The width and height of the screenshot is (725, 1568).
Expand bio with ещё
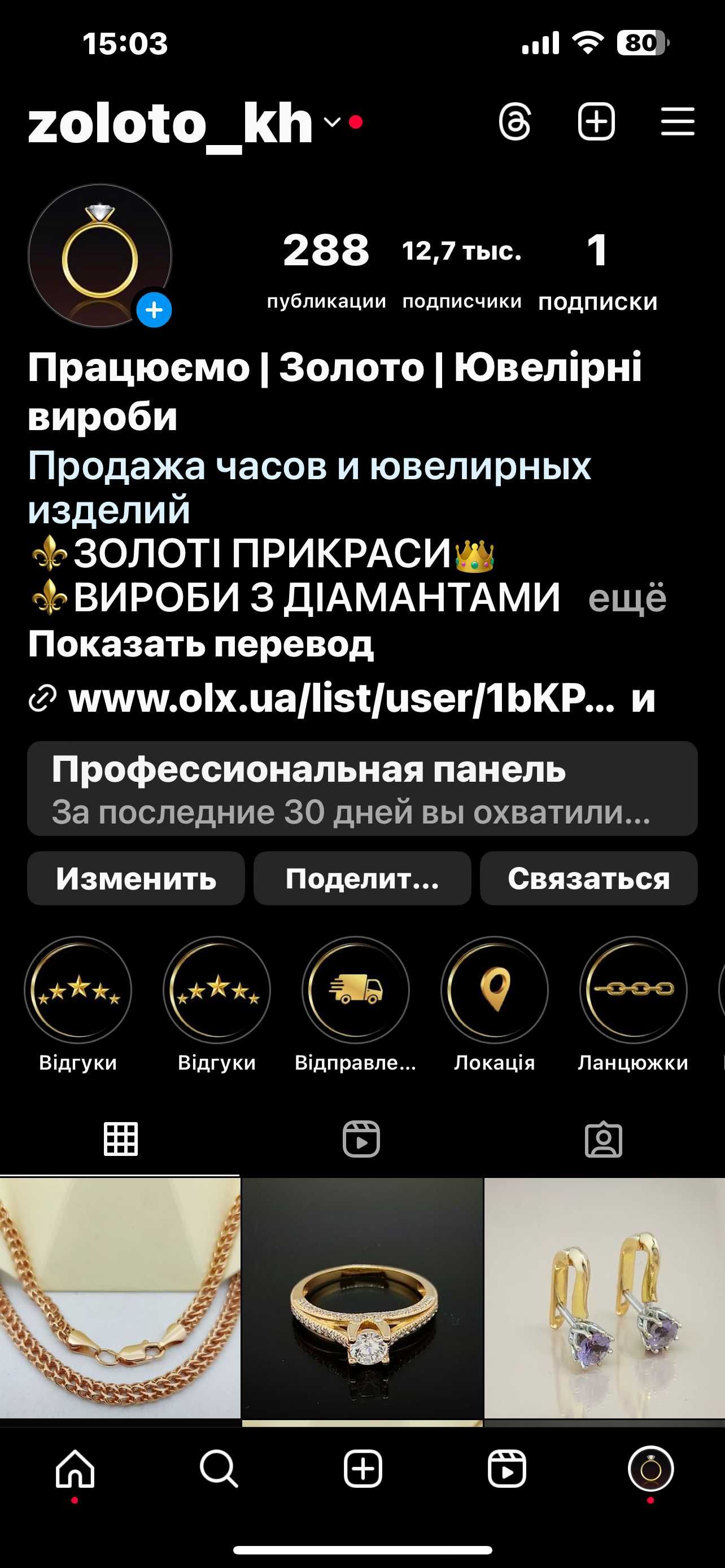[627, 598]
